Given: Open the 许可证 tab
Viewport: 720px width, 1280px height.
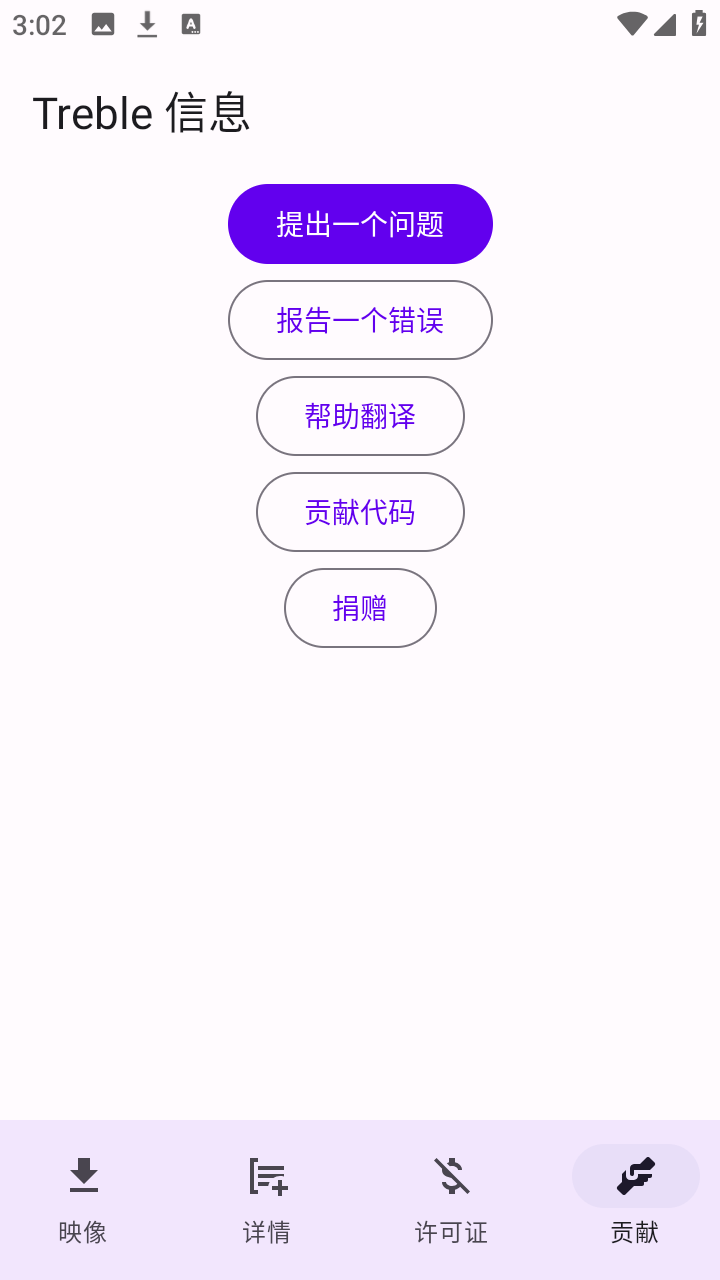Looking at the screenshot, I should point(450,1200).
